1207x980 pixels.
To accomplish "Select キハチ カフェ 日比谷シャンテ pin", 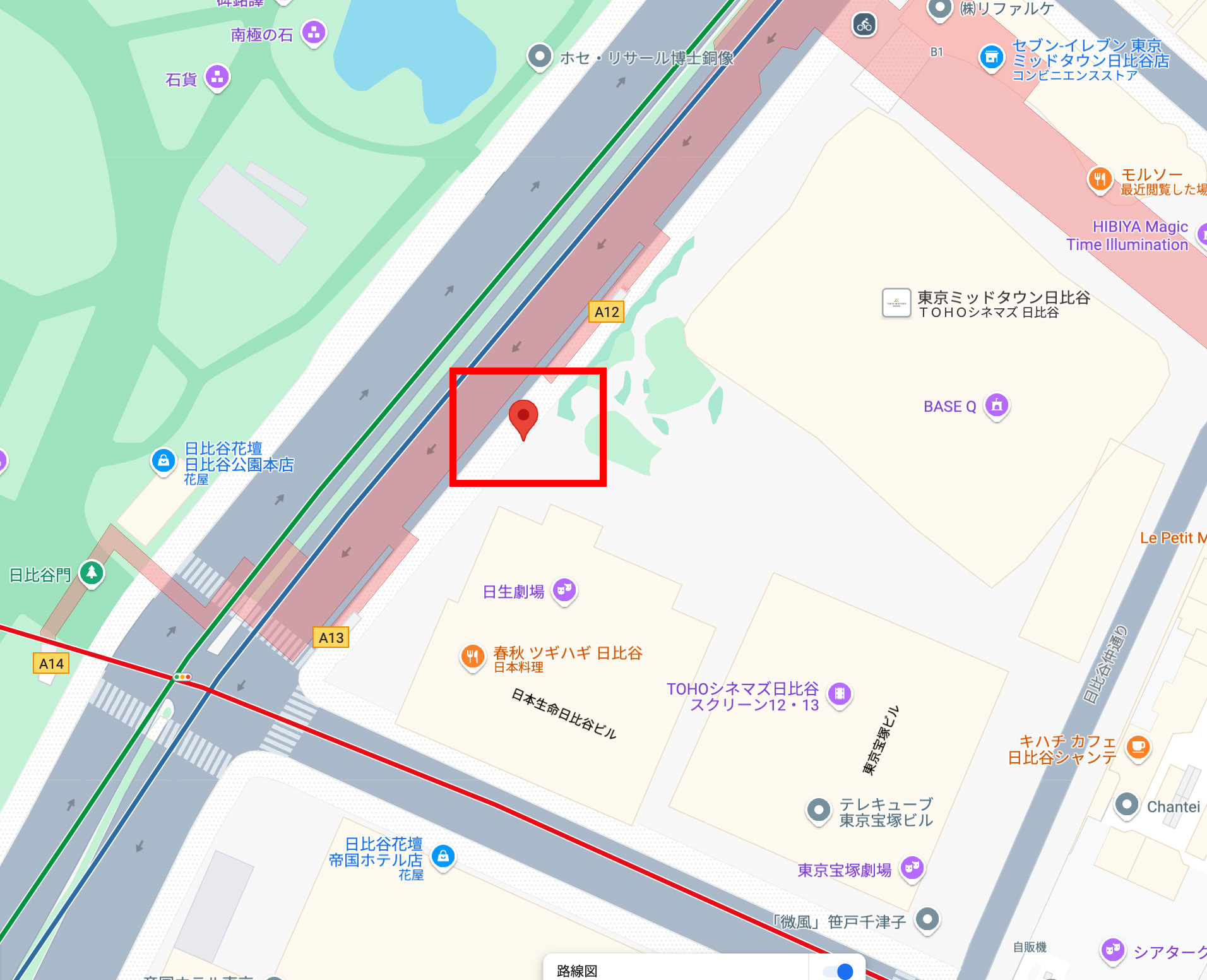I will click(1138, 747).
